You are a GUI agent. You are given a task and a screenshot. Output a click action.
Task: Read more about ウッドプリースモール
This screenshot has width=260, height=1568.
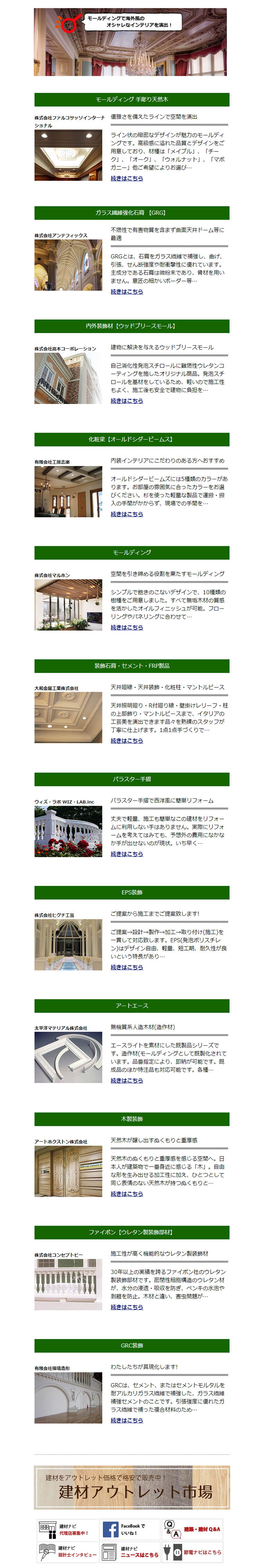127,400
